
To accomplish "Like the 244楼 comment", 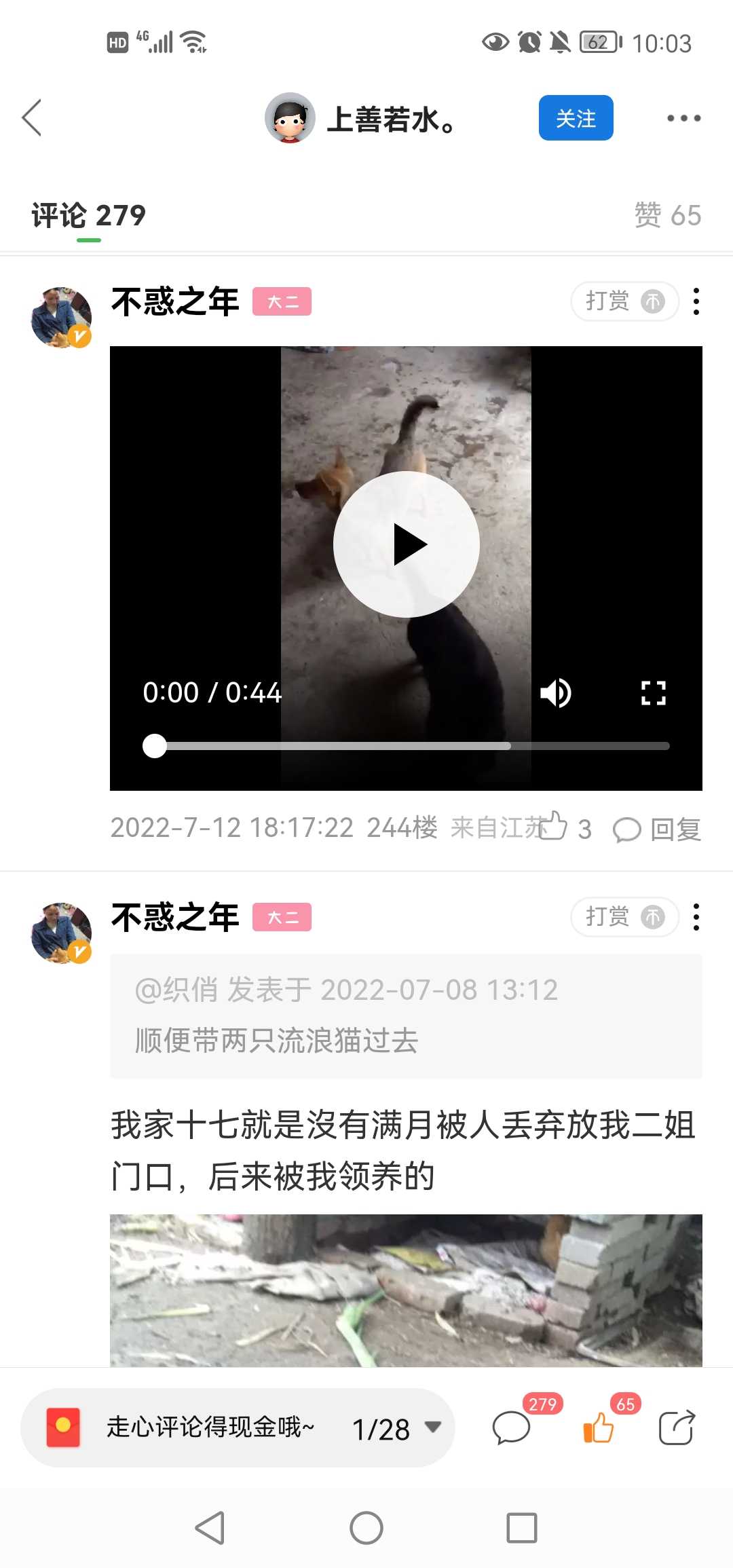I will click(x=565, y=827).
